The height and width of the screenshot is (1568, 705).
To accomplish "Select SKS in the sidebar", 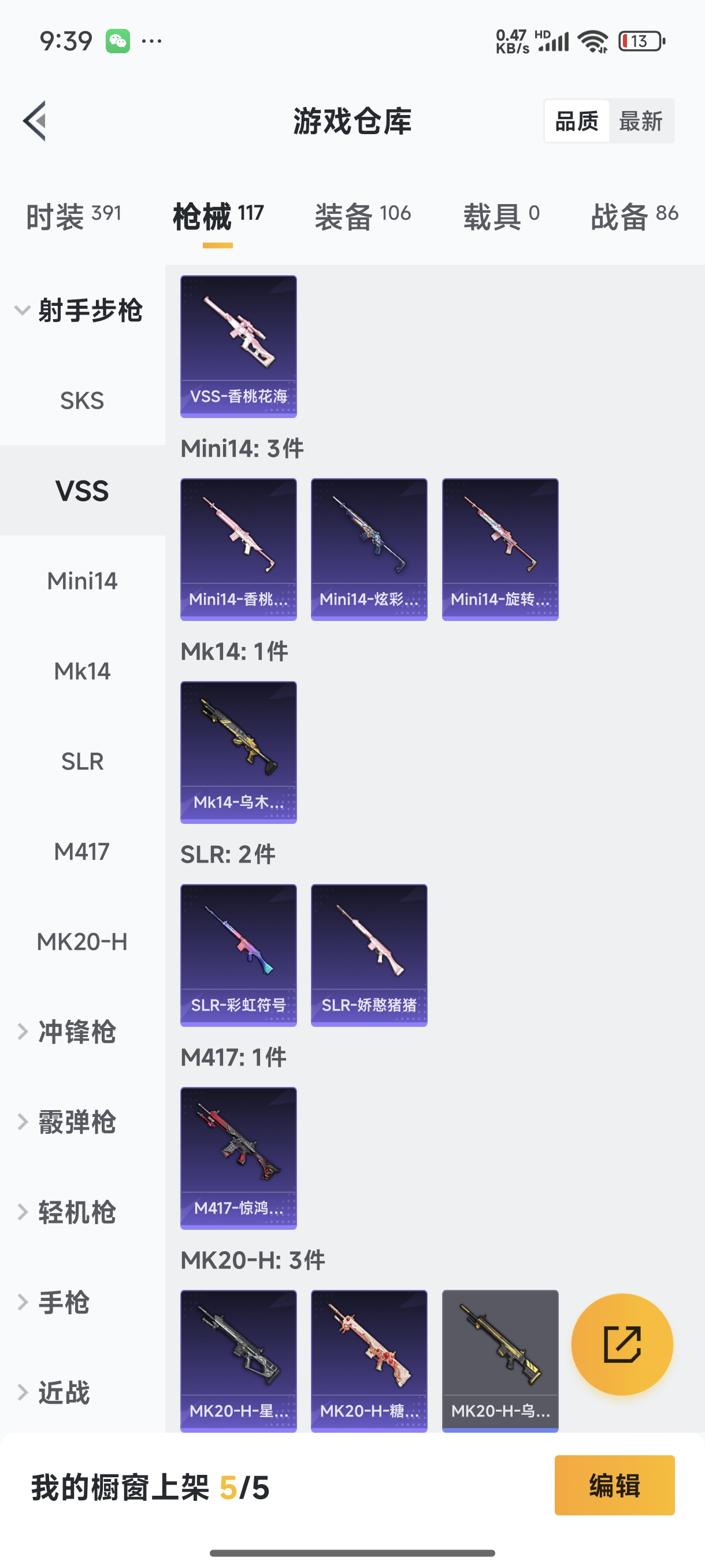I will click(82, 401).
